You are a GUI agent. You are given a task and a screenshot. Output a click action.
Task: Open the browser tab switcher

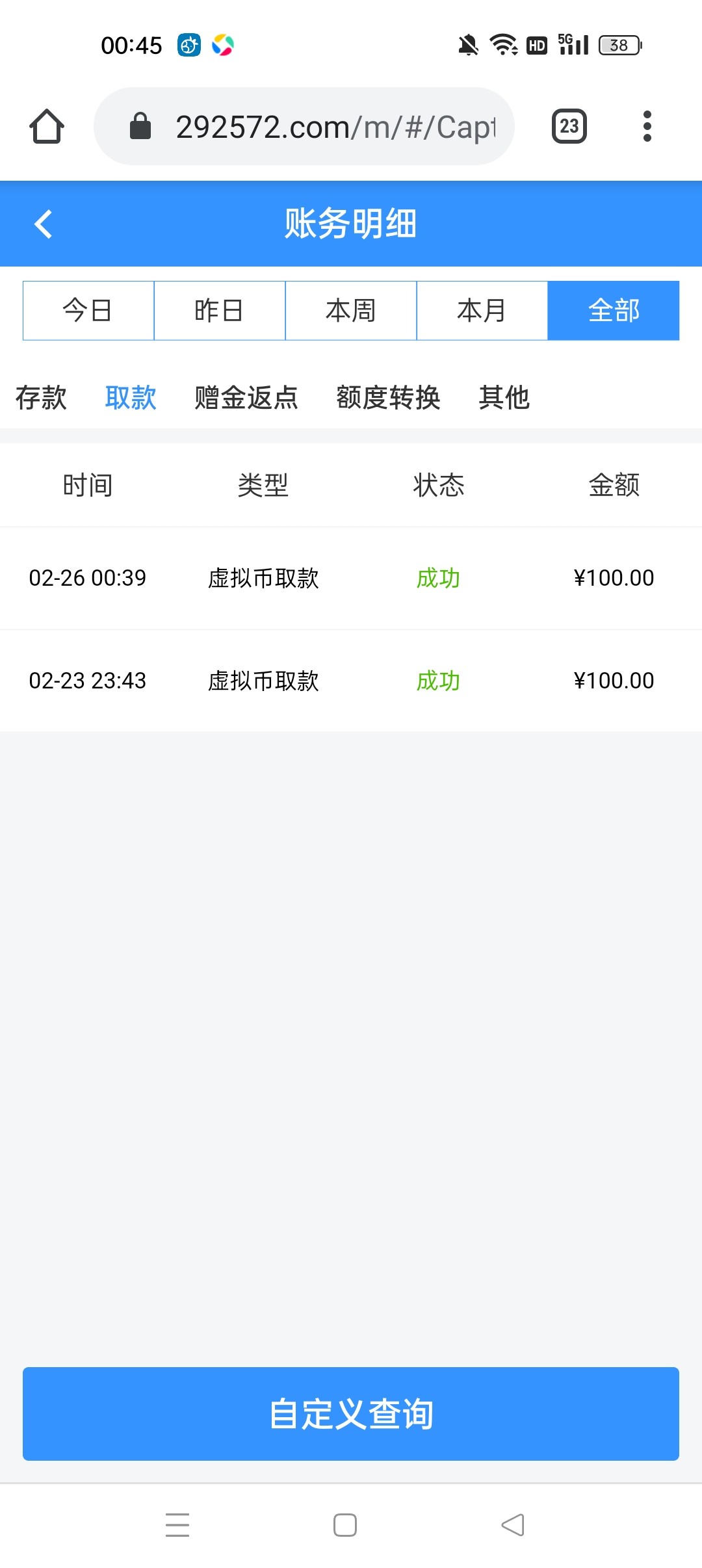(569, 126)
